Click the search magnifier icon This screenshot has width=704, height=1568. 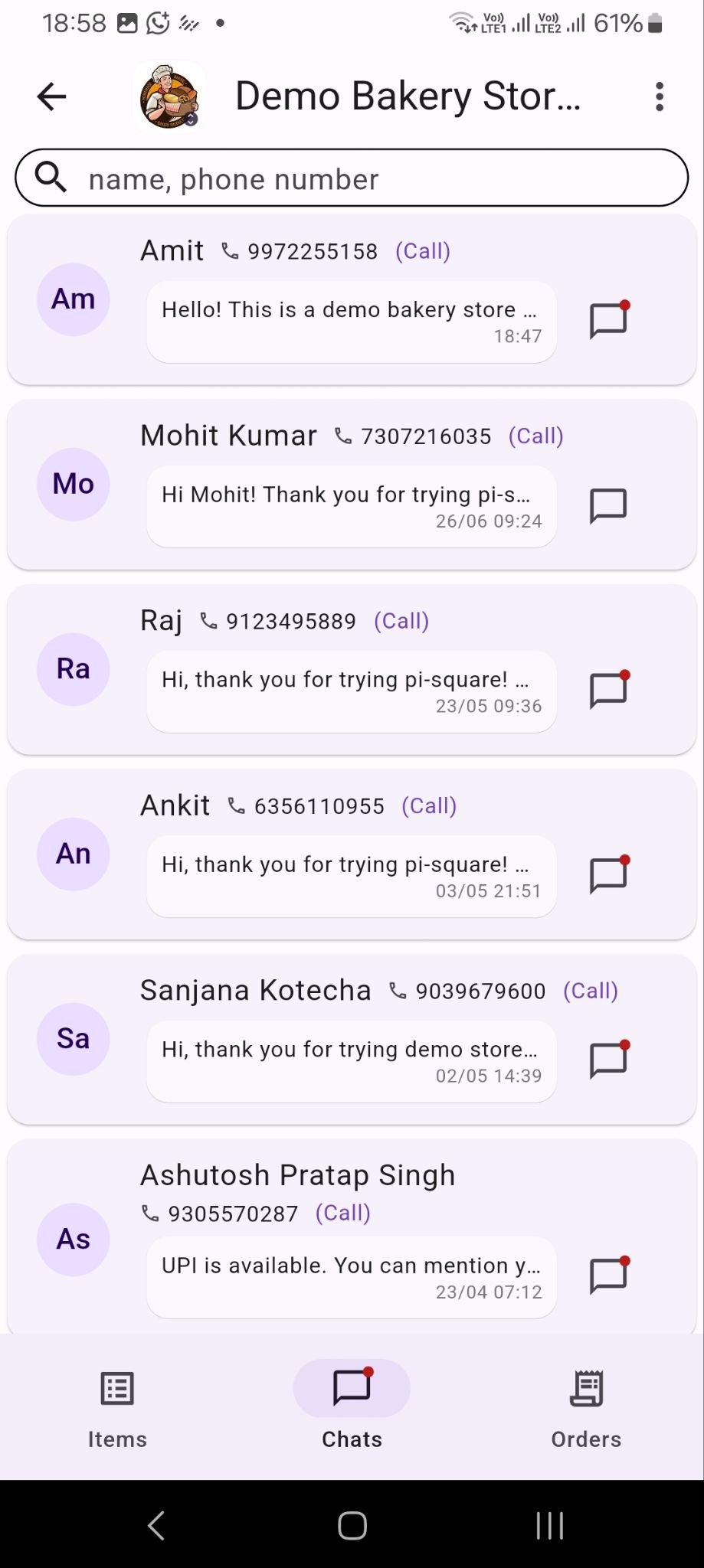click(49, 177)
